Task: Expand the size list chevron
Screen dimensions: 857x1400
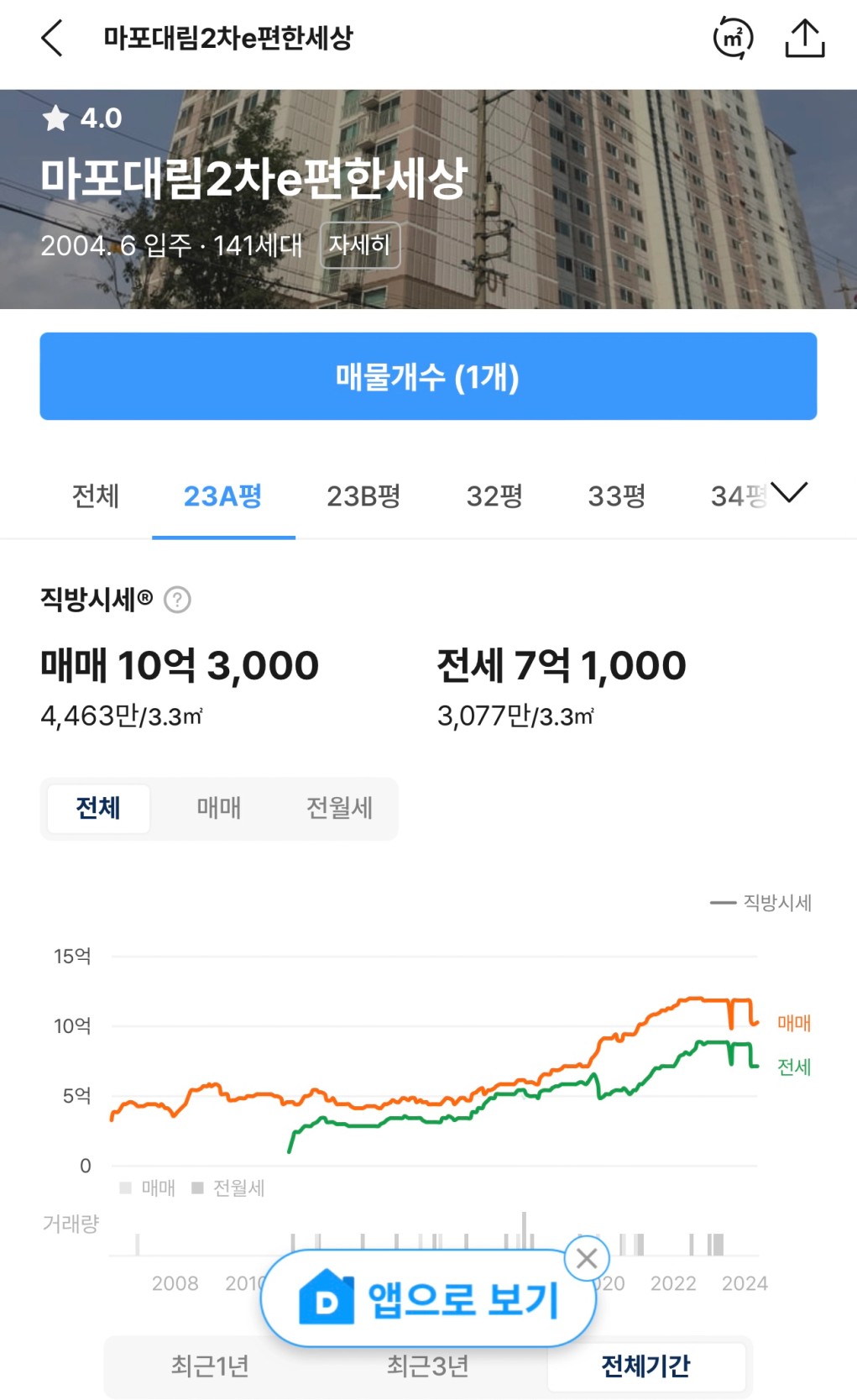Action: [790, 492]
